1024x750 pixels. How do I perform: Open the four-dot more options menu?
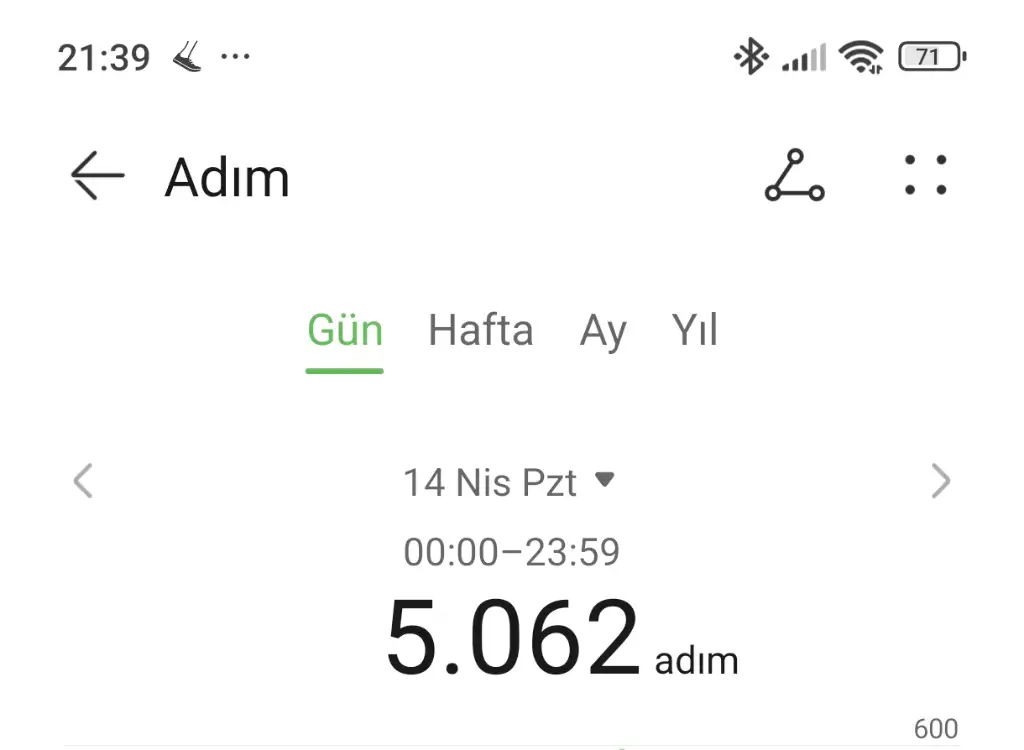(925, 176)
